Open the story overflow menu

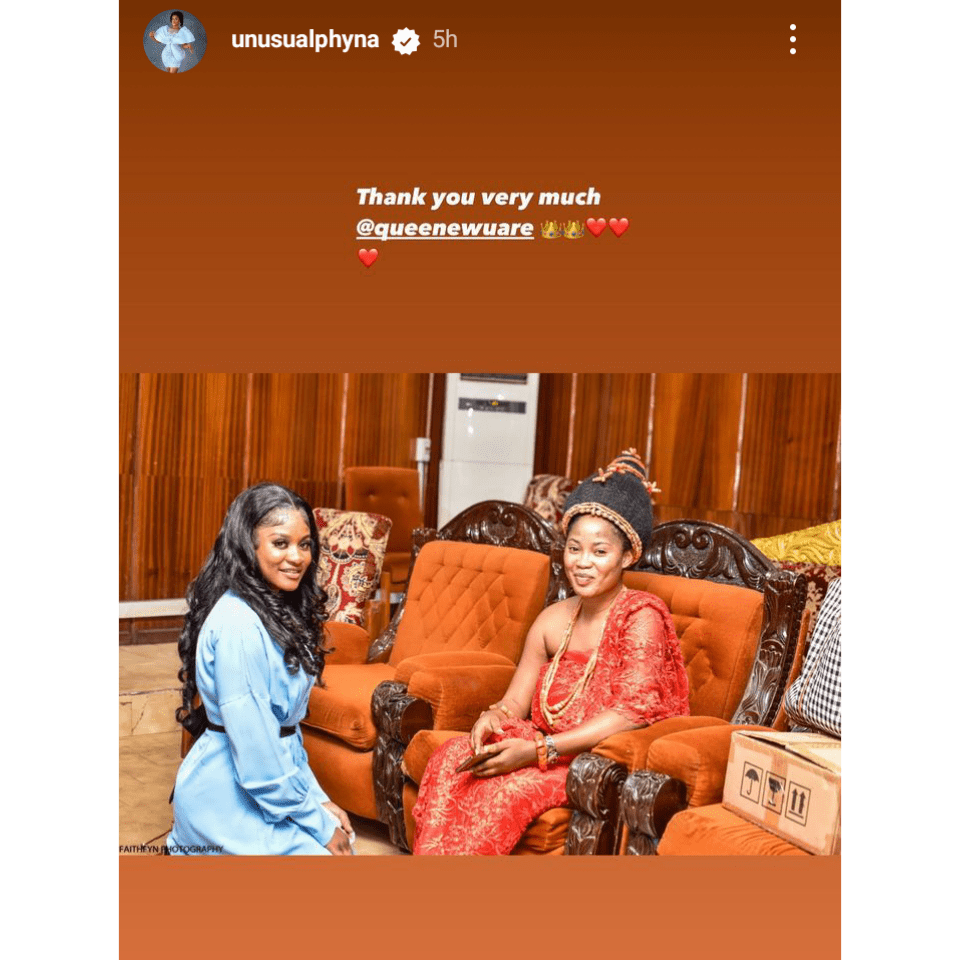tap(792, 40)
